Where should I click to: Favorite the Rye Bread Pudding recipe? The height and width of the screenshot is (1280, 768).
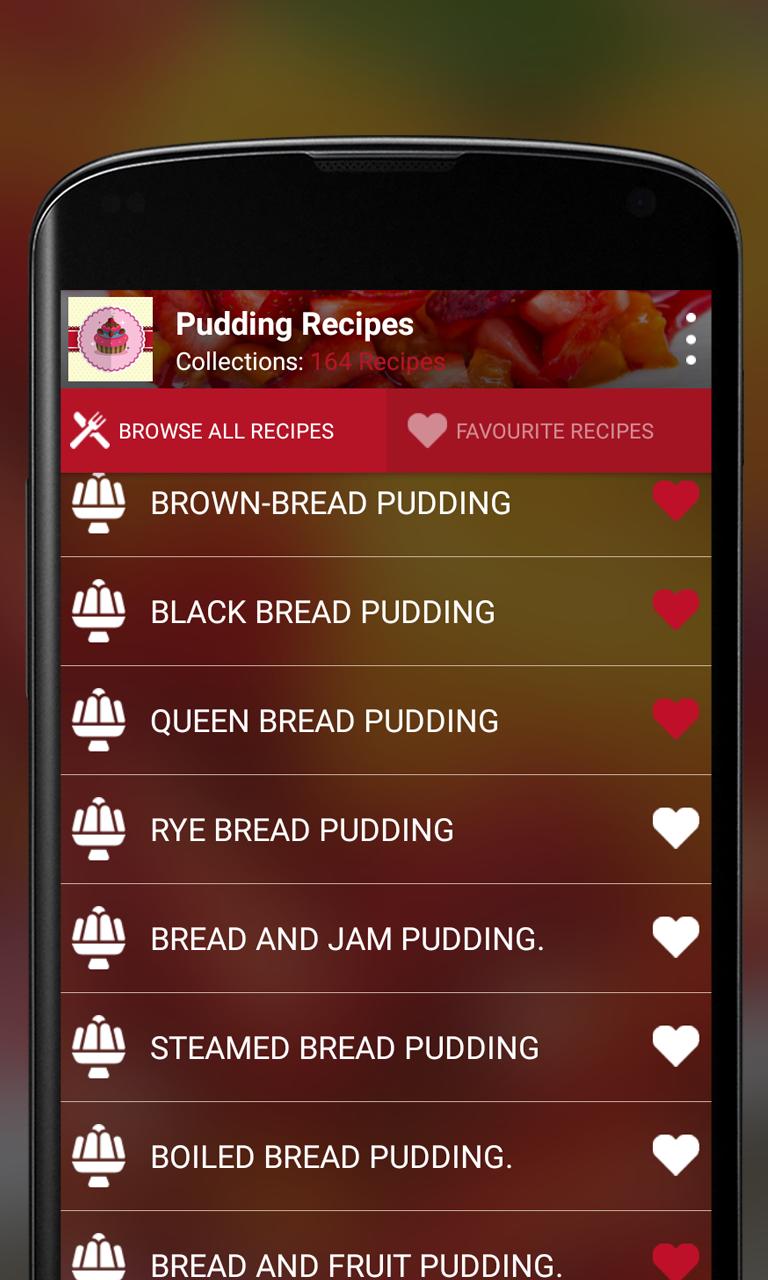tap(676, 826)
